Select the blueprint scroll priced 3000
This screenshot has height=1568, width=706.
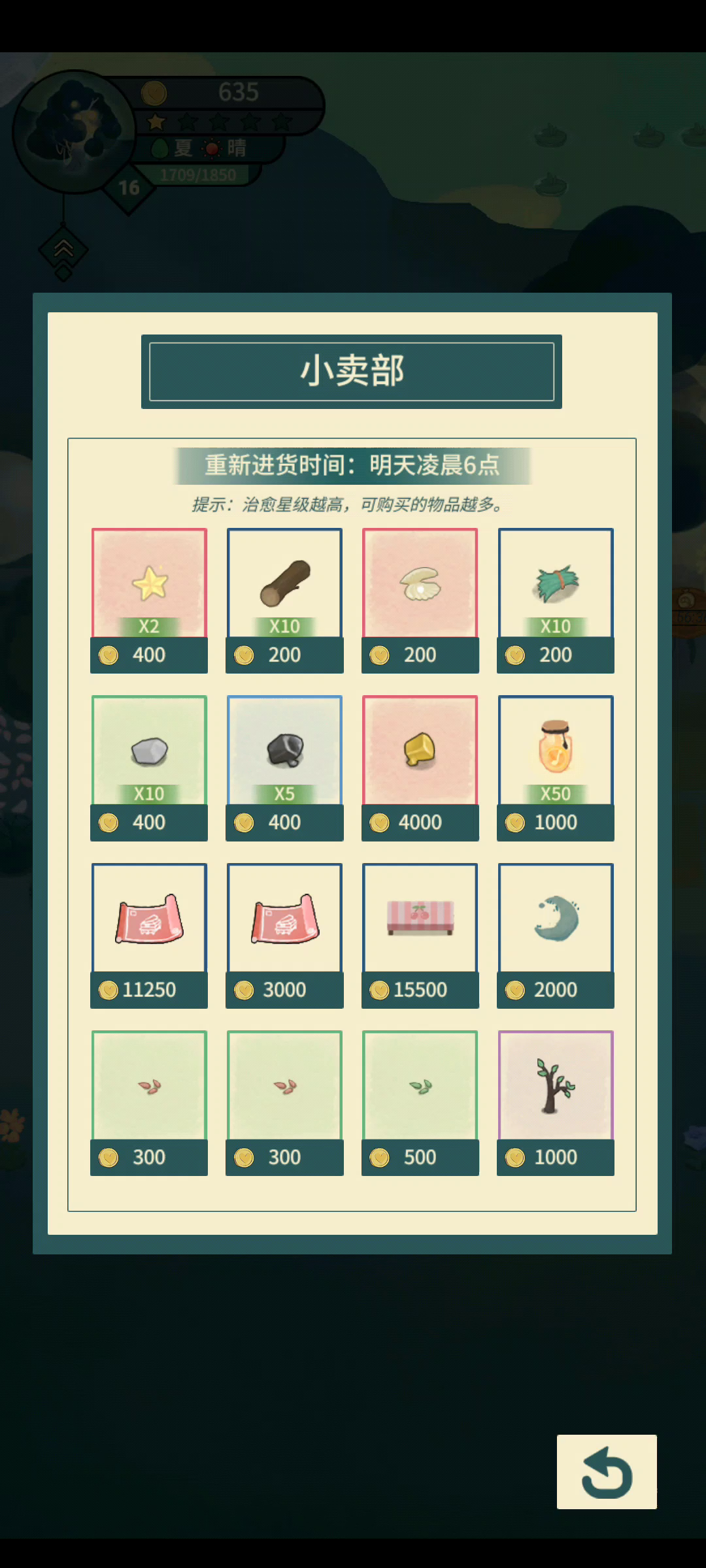pyautogui.click(x=284, y=936)
